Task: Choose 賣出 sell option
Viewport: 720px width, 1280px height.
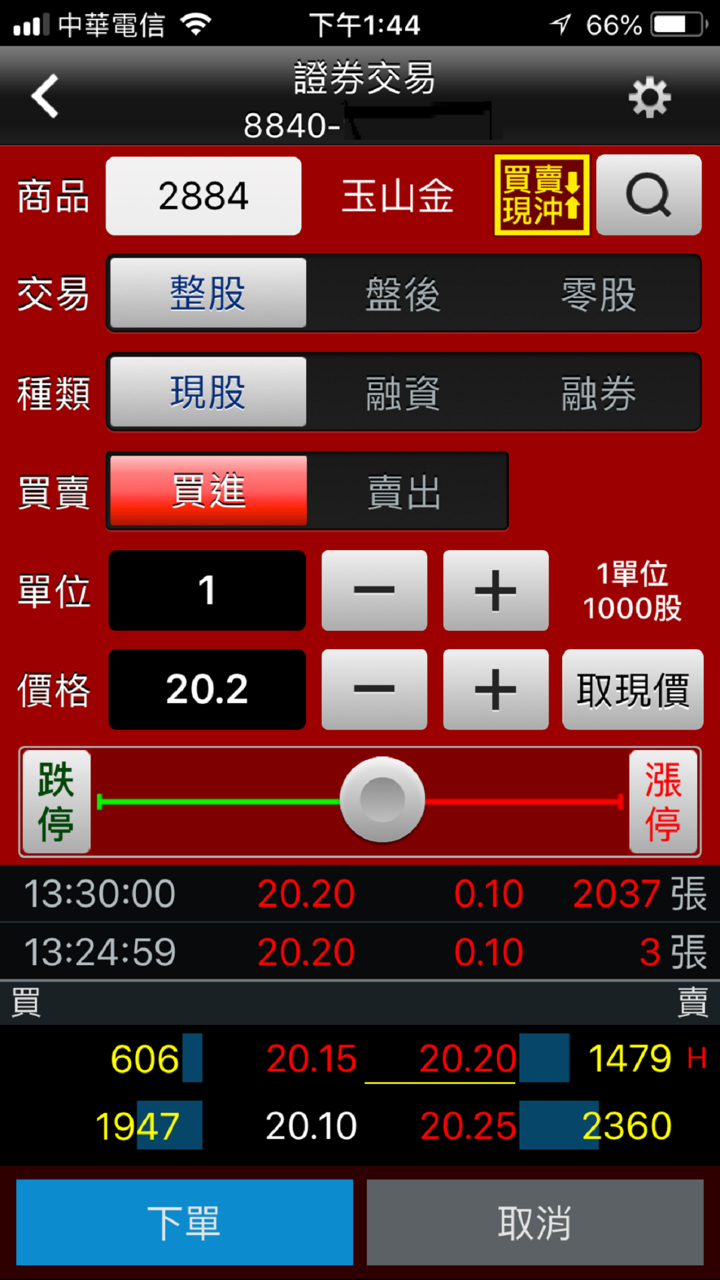Action: (403, 491)
